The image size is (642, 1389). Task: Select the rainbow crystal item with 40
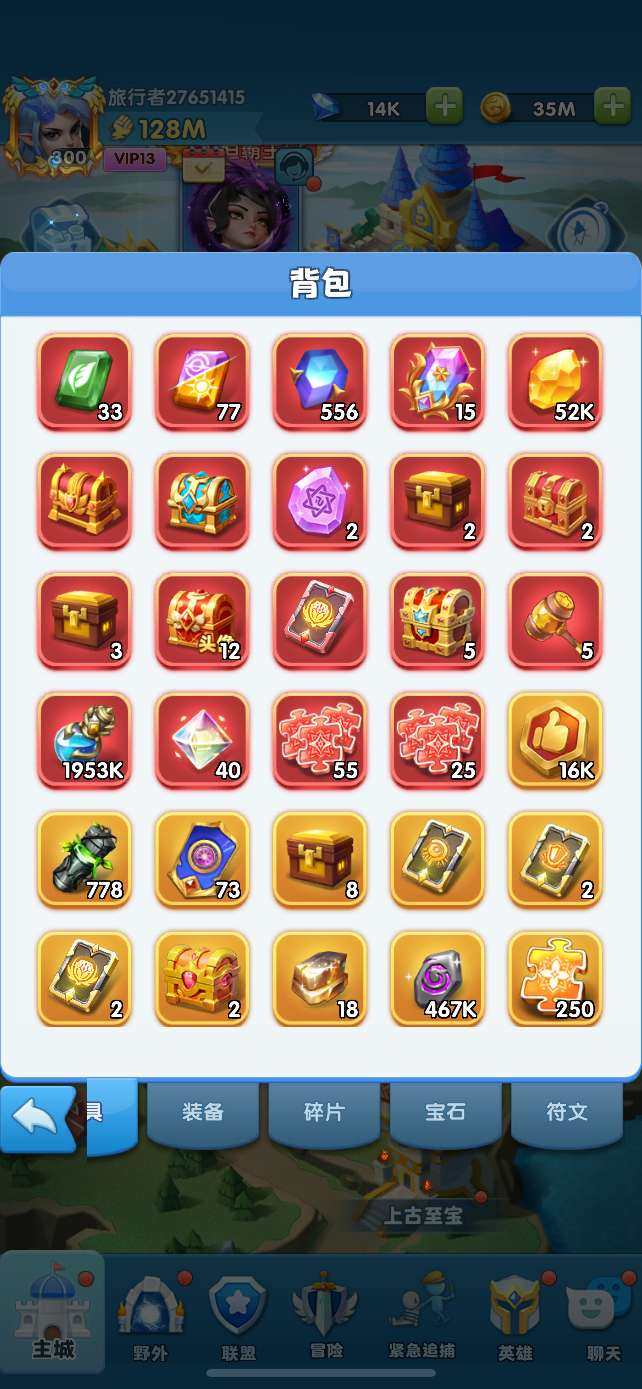[202, 740]
